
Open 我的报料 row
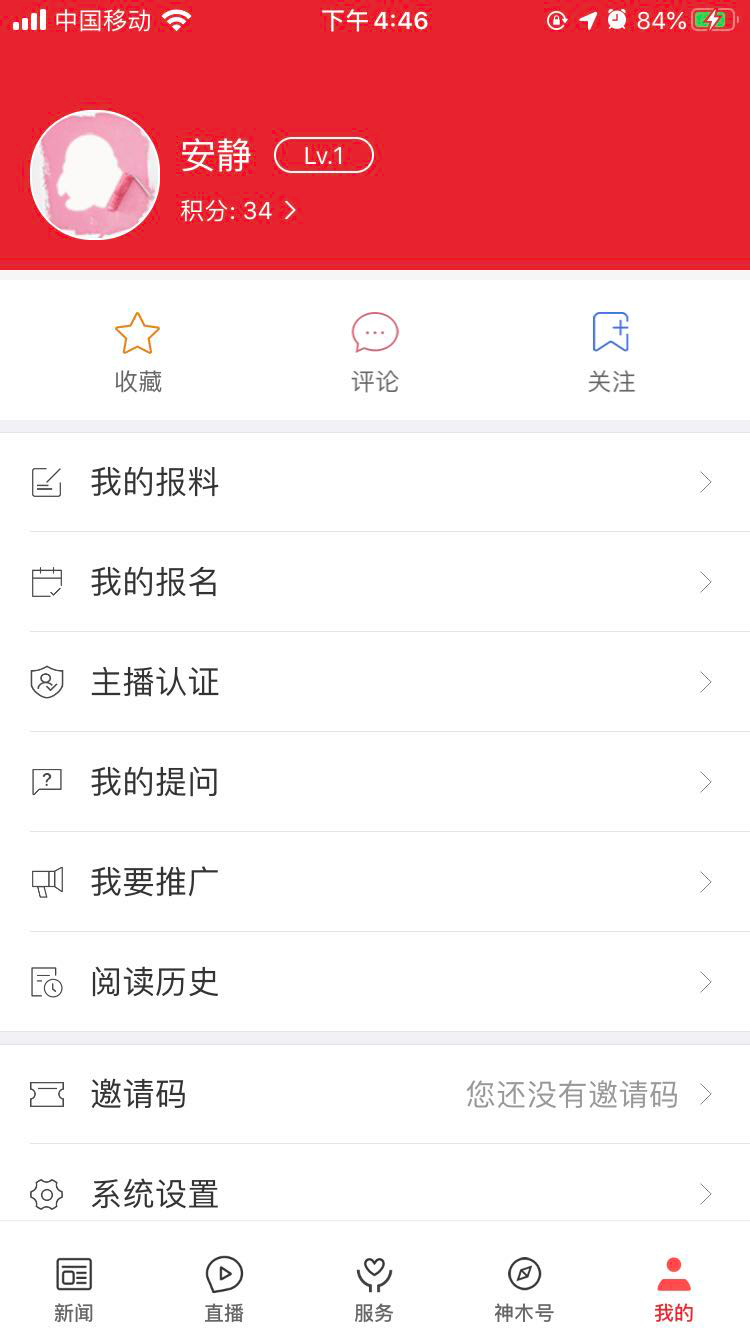(x=375, y=482)
